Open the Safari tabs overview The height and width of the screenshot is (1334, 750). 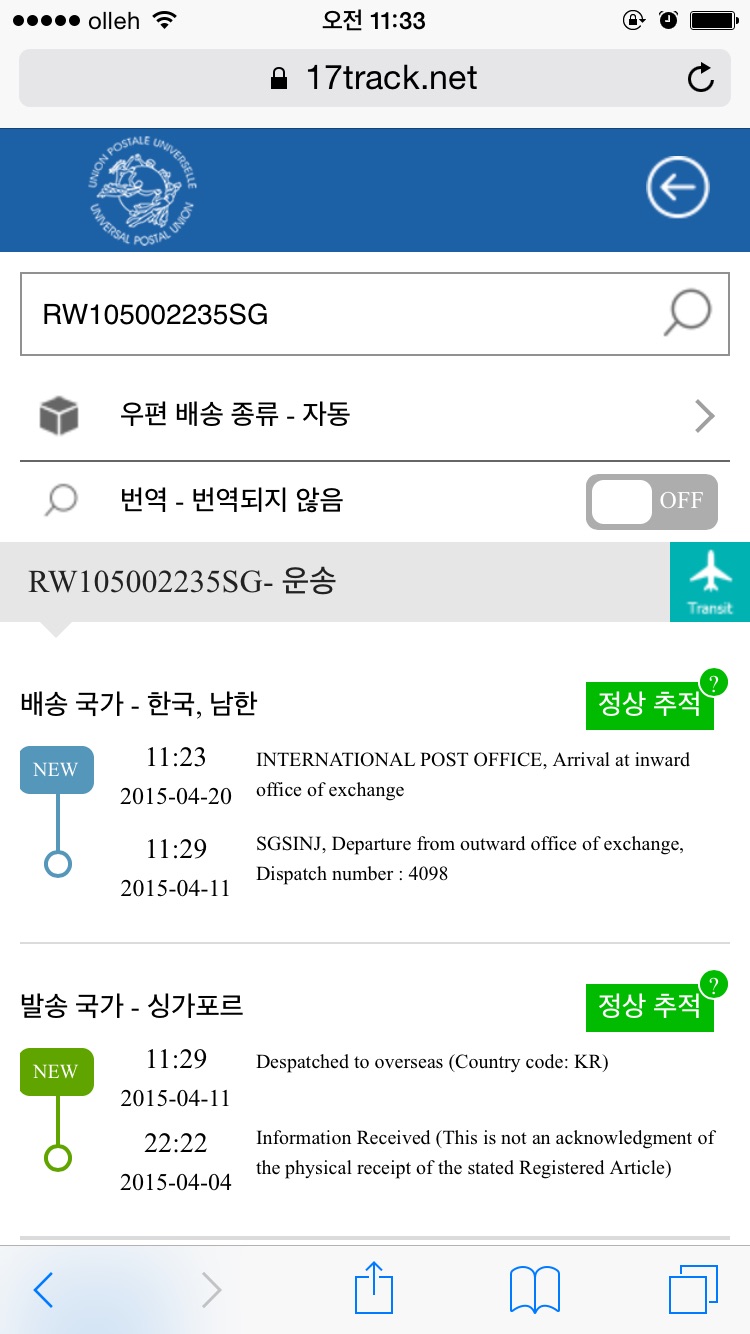point(692,1290)
